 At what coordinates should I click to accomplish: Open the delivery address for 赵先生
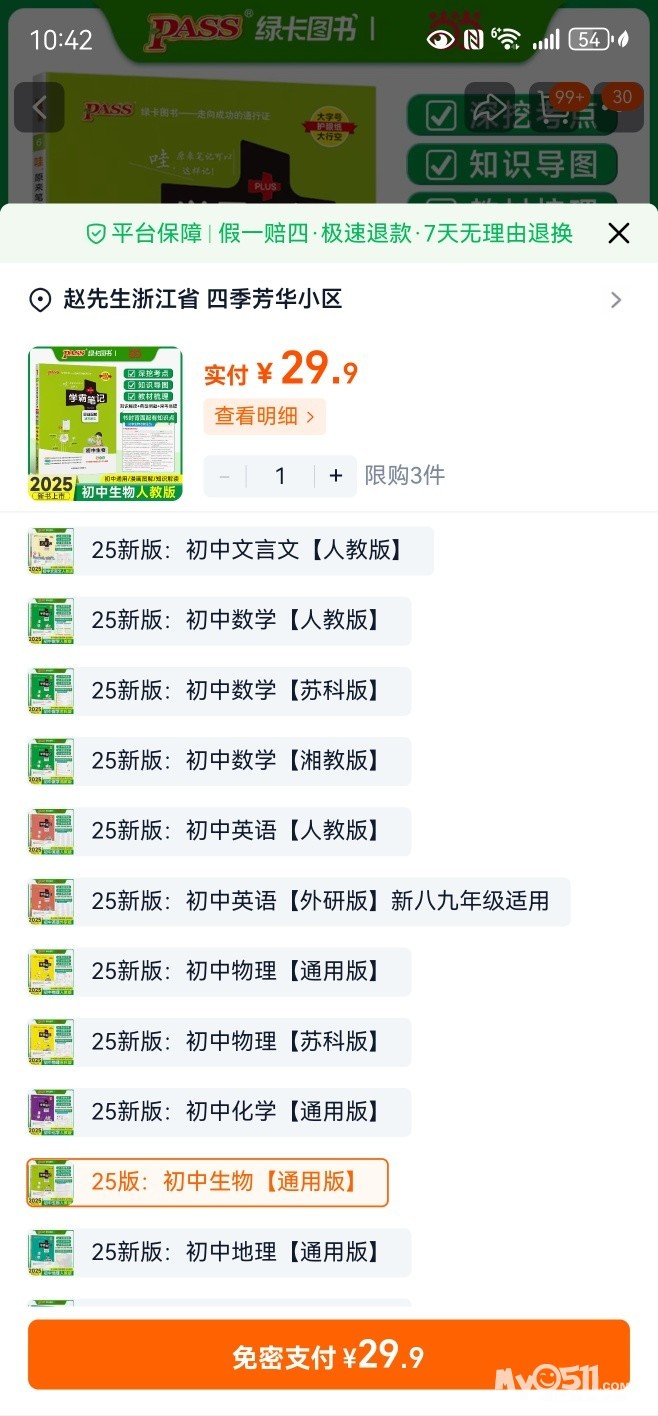click(x=328, y=299)
